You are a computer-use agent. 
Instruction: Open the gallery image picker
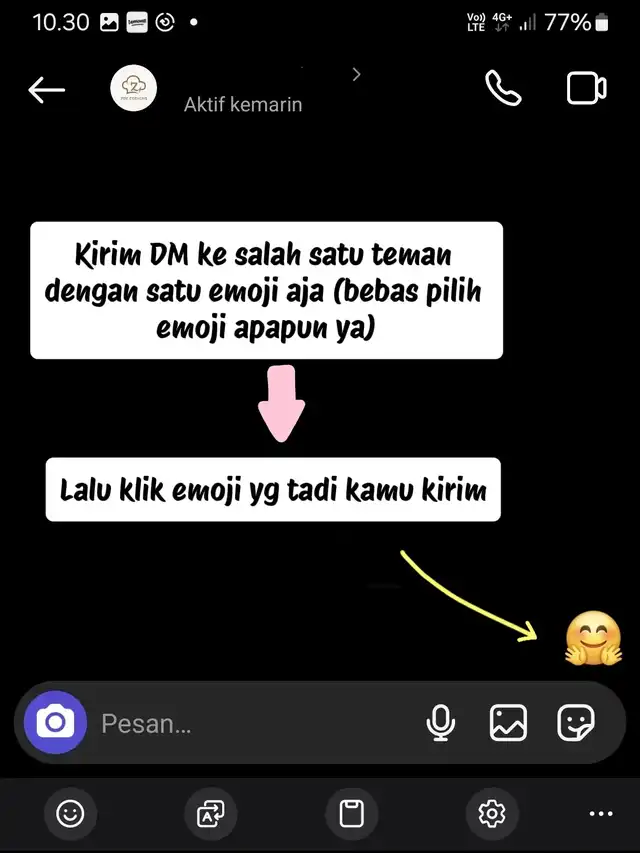[x=508, y=722]
